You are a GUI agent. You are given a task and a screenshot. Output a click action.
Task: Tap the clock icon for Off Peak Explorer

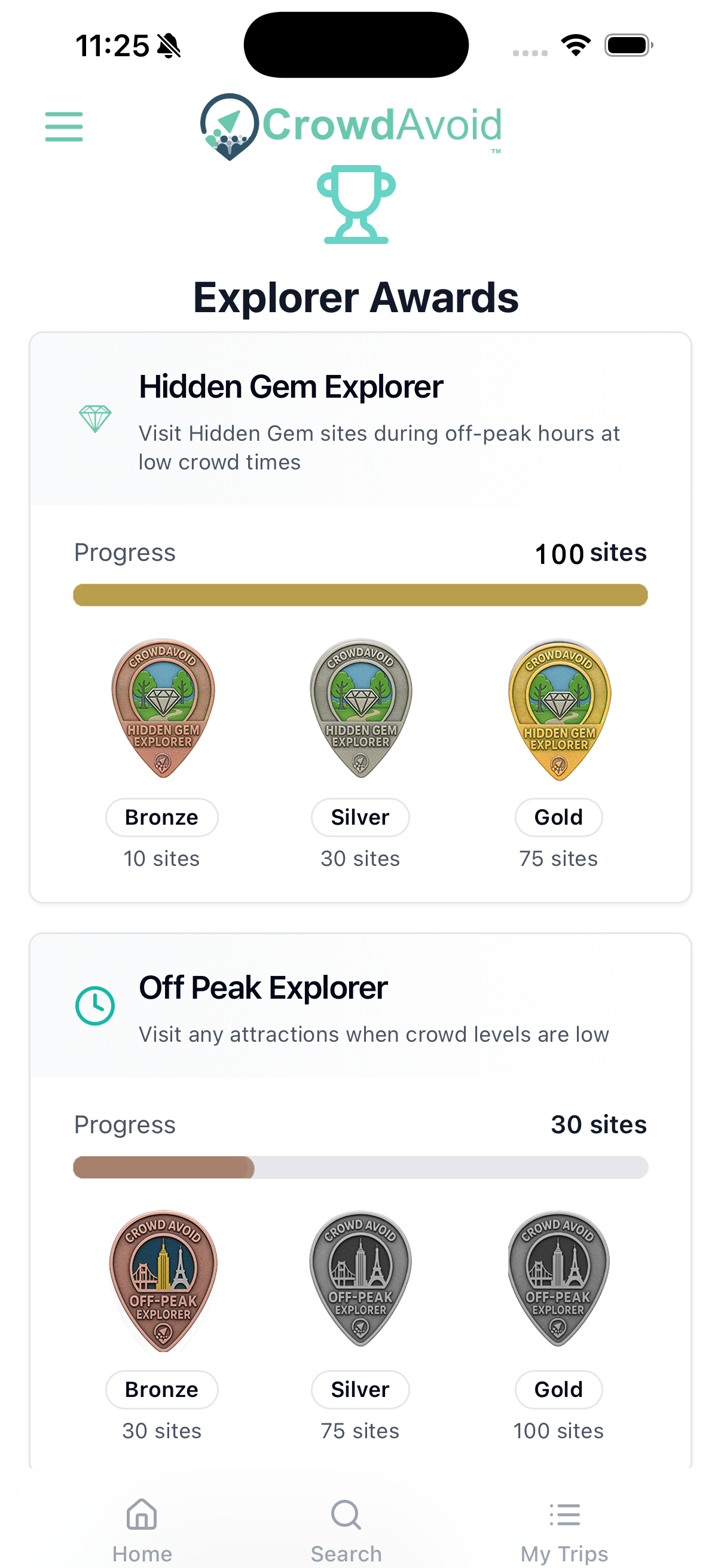click(95, 1005)
